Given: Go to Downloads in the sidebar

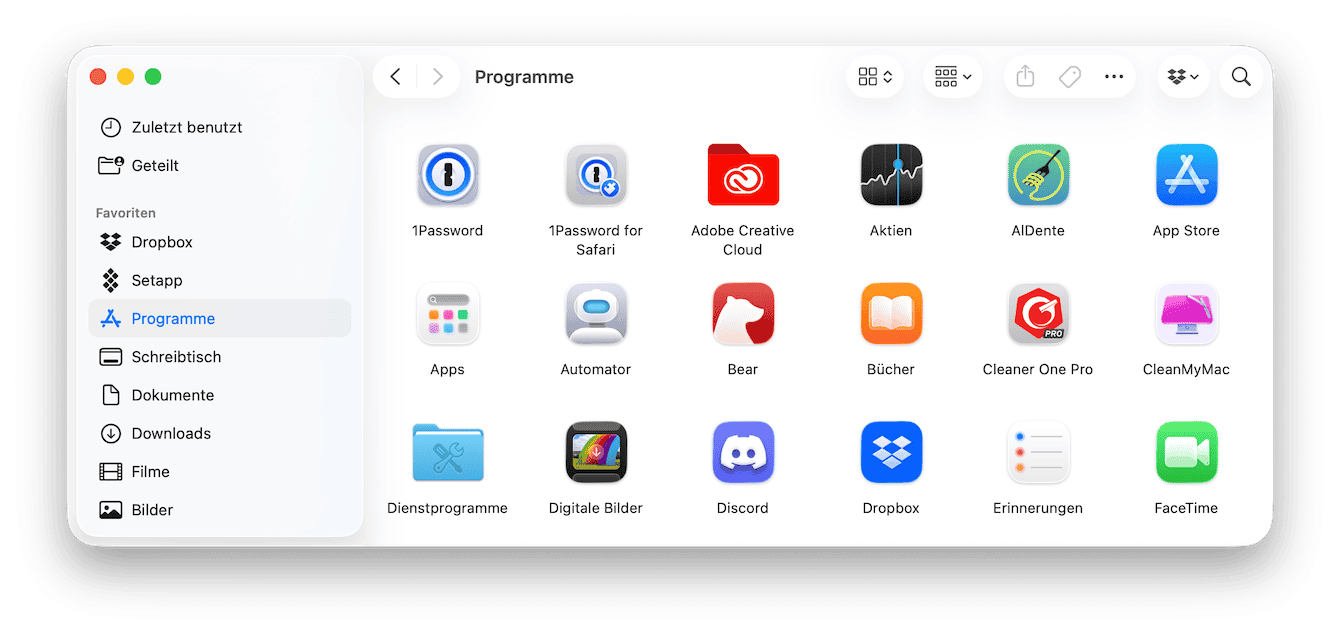Looking at the screenshot, I should click(171, 433).
